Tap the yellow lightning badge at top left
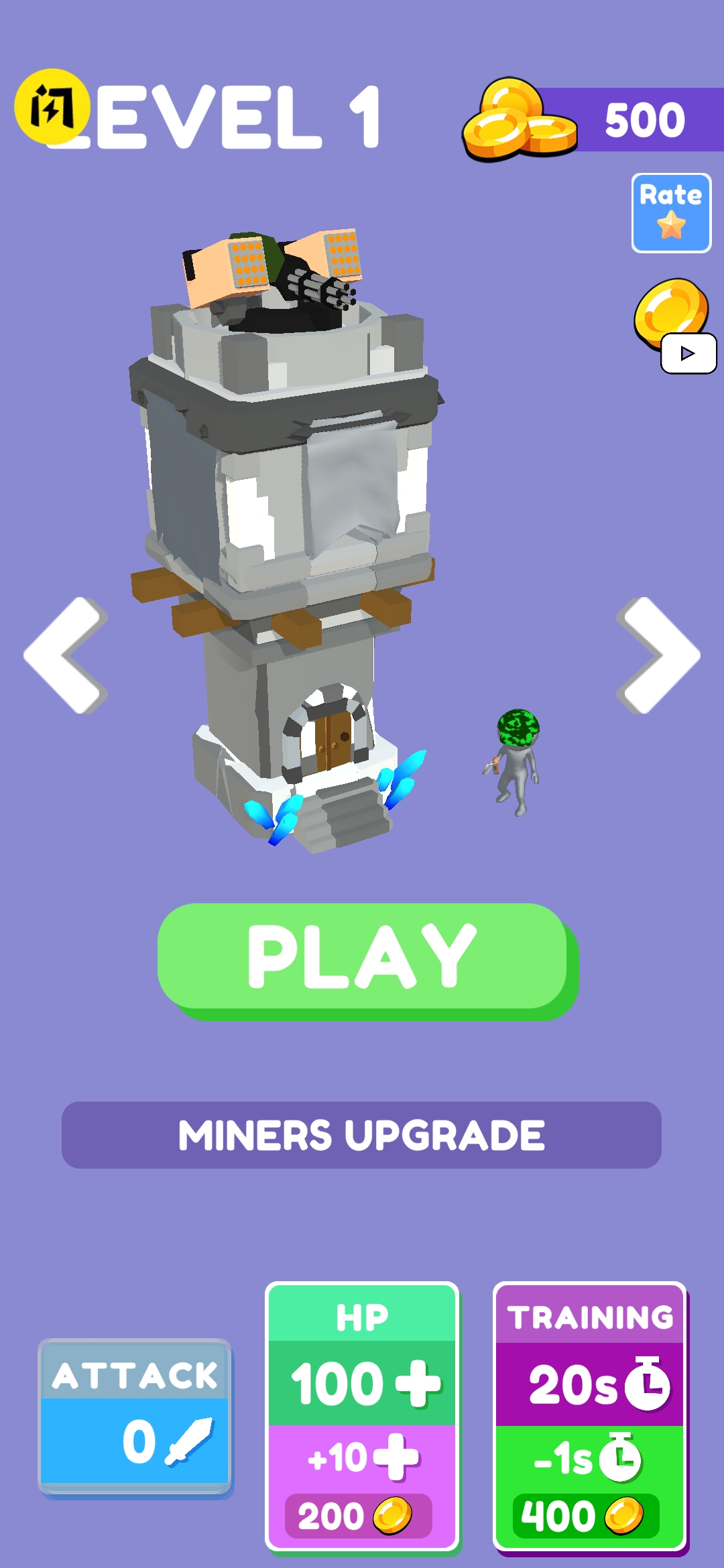Image resolution: width=724 pixels, height=1568 pixels. 52,107
